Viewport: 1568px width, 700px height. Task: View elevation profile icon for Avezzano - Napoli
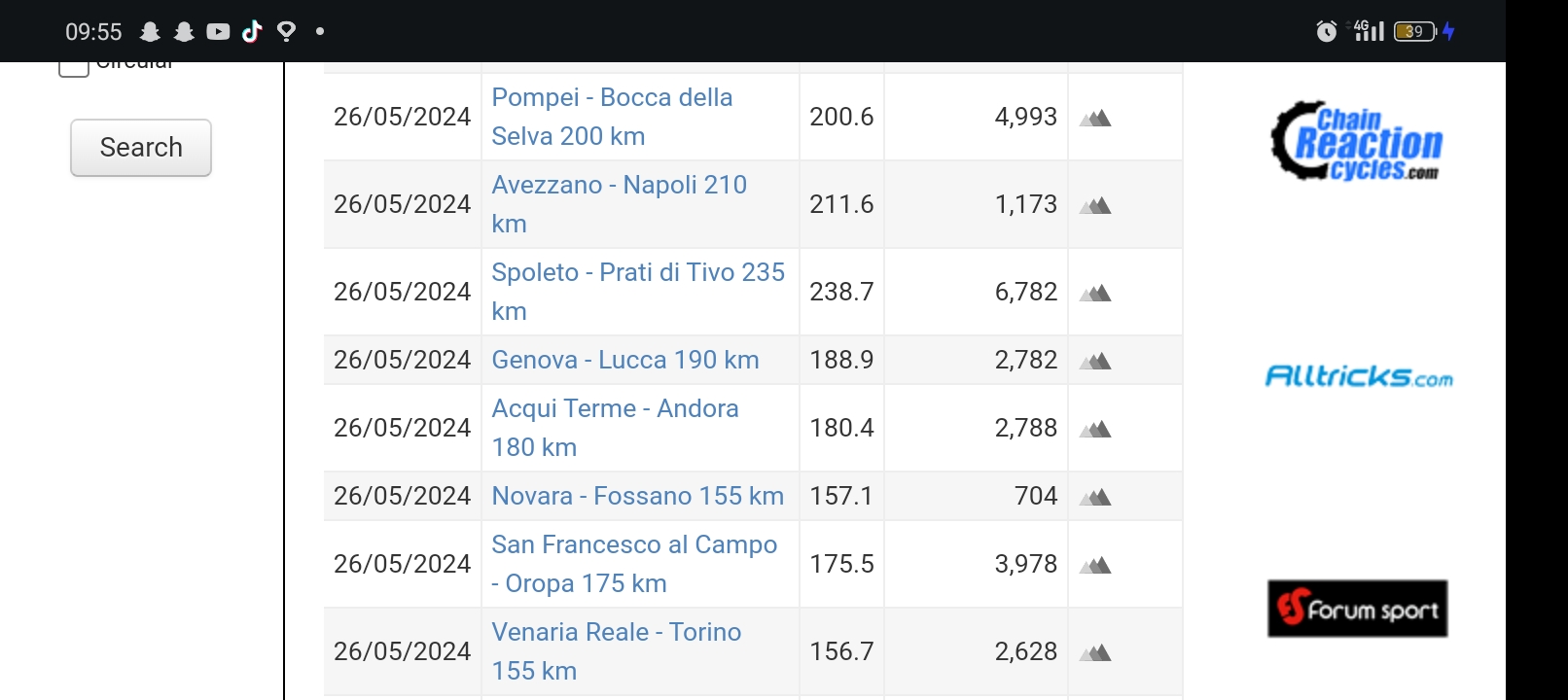[x=1095, y=205]
